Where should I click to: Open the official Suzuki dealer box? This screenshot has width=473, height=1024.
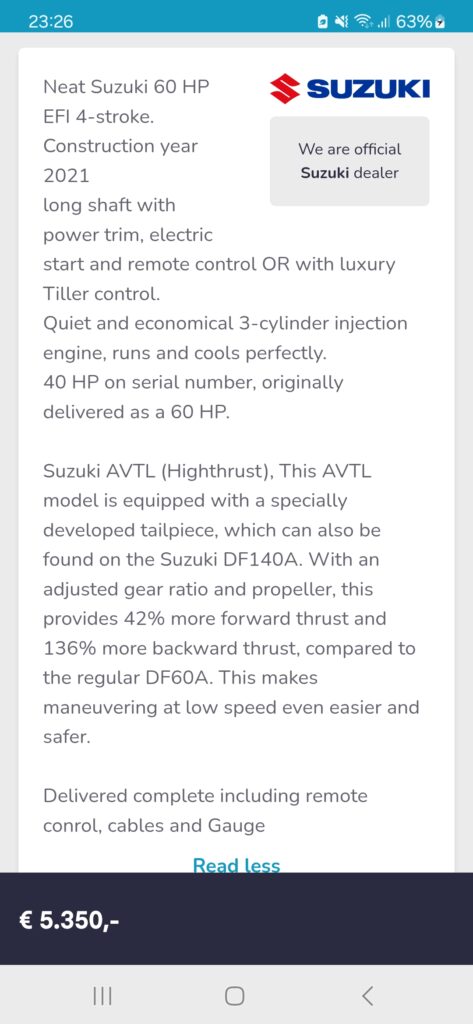point(350,161)
